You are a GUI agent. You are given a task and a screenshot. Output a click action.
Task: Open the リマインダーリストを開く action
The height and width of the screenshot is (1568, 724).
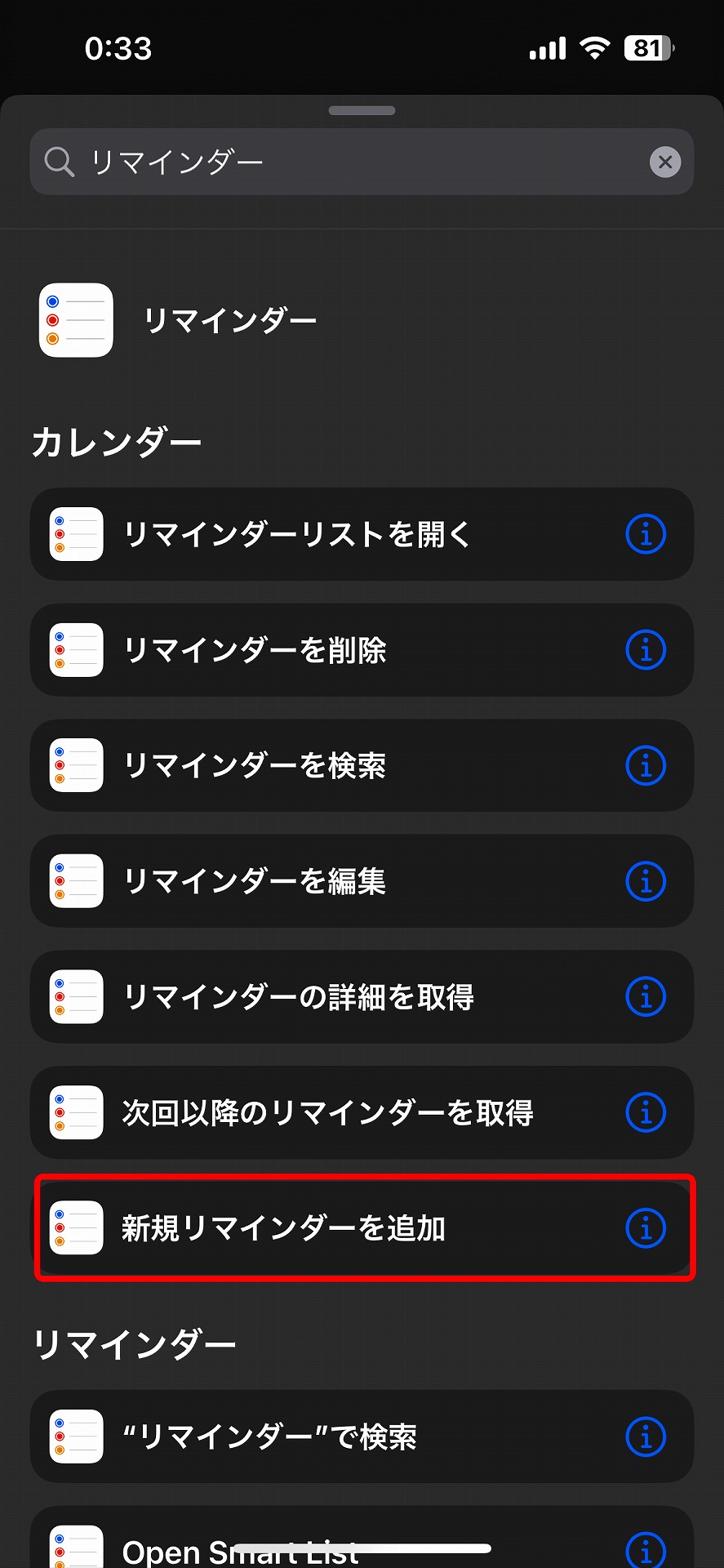pyautogui.click(x=326, y=535)
